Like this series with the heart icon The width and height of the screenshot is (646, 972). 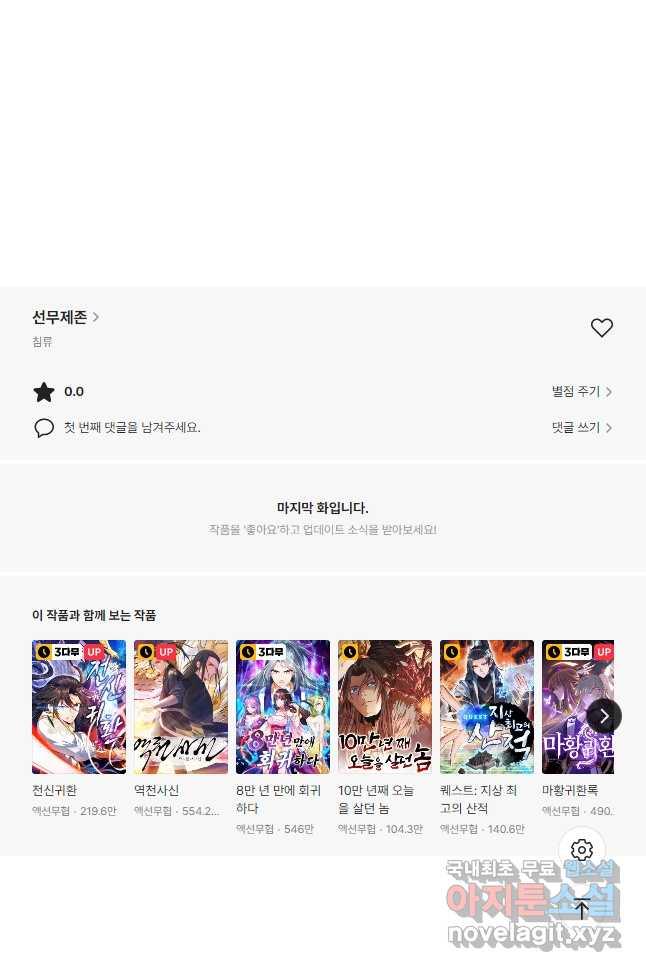pos(601,328)
